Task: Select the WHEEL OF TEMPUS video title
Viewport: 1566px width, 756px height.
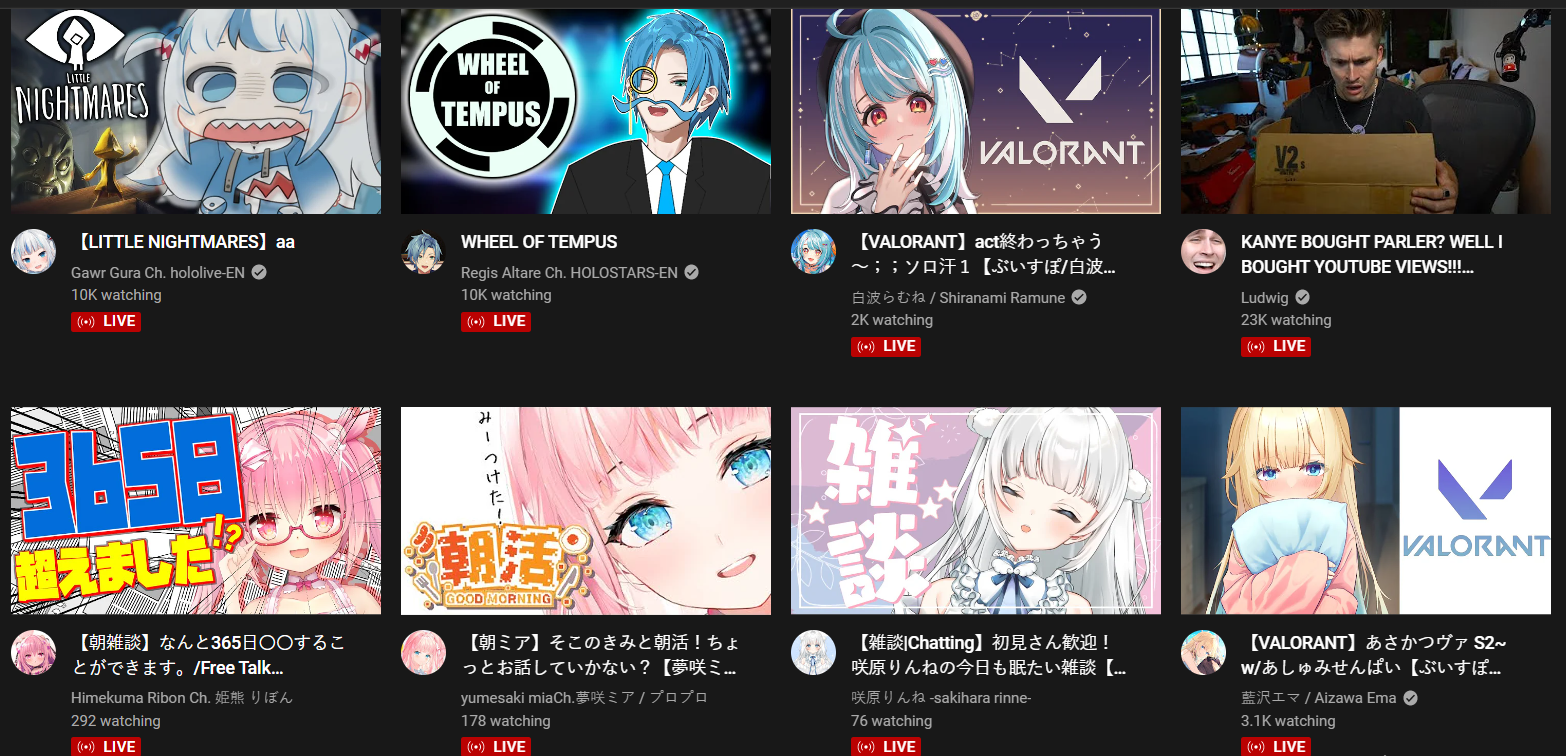Action: pos(539,242)
